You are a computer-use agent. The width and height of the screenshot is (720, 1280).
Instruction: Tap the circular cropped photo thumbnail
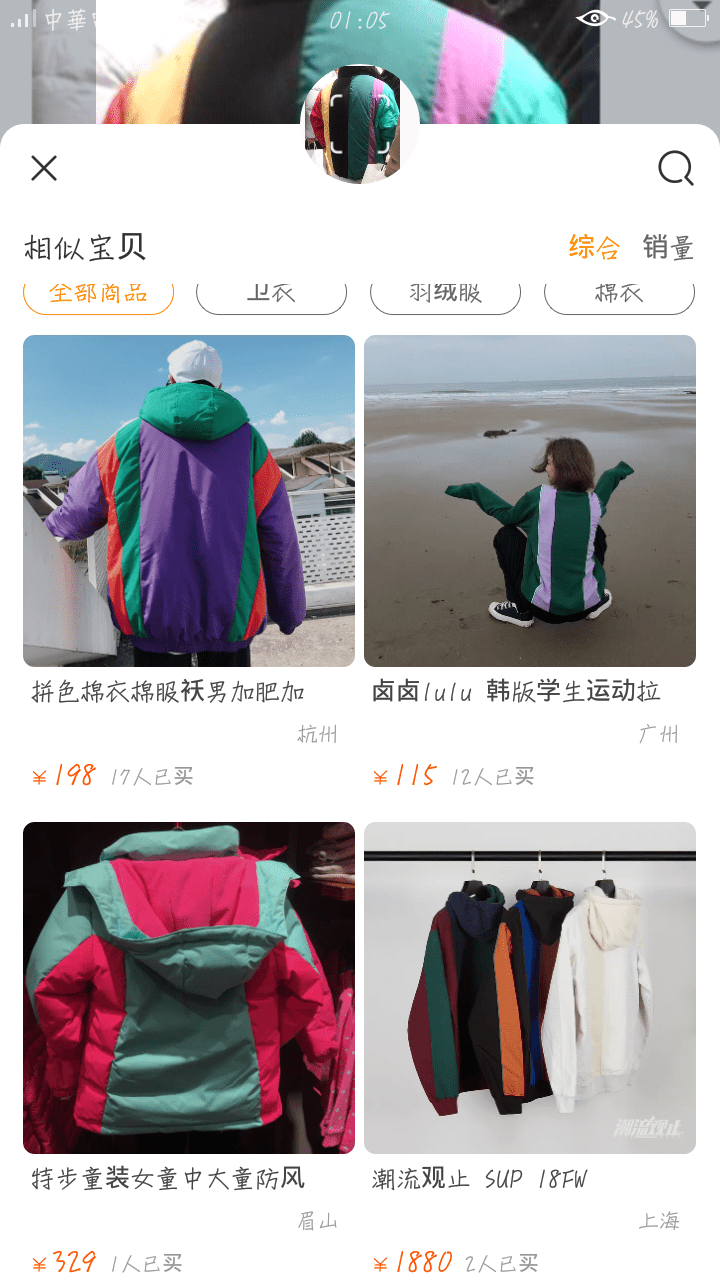(x=360, y=124)
